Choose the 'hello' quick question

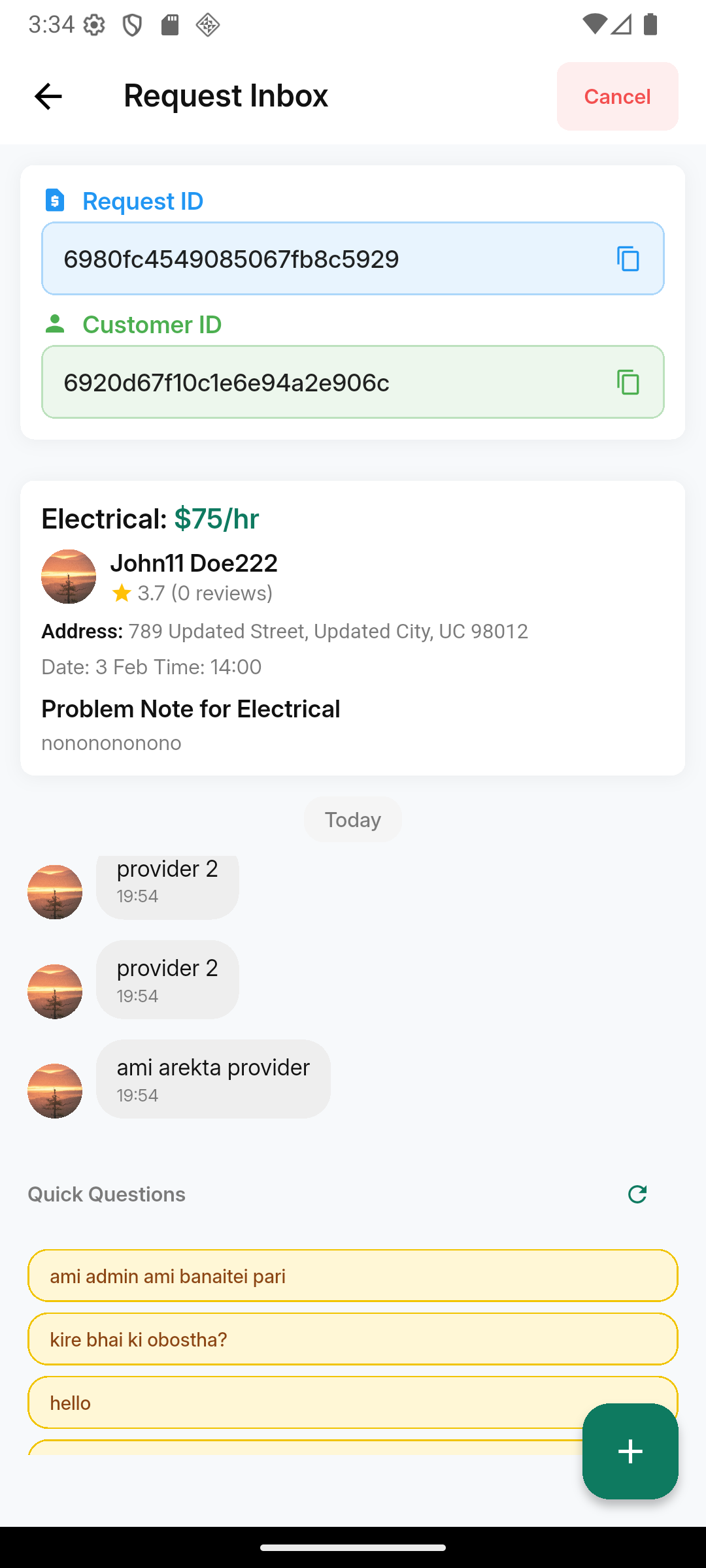(x=301, y=1402)
